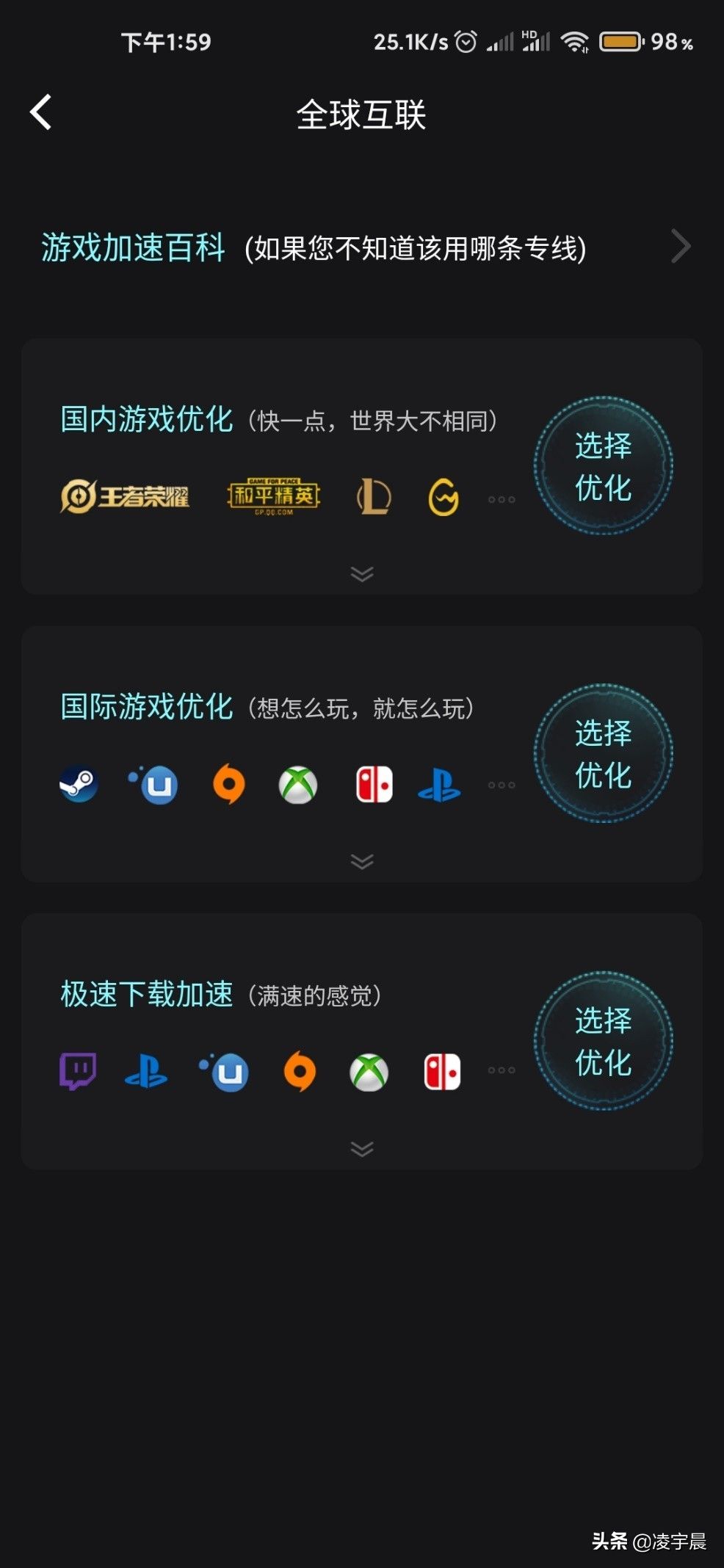Open 游戏加速百科 guide row
The height and width of the screenshot is (1568, 724).
[362, 247]
